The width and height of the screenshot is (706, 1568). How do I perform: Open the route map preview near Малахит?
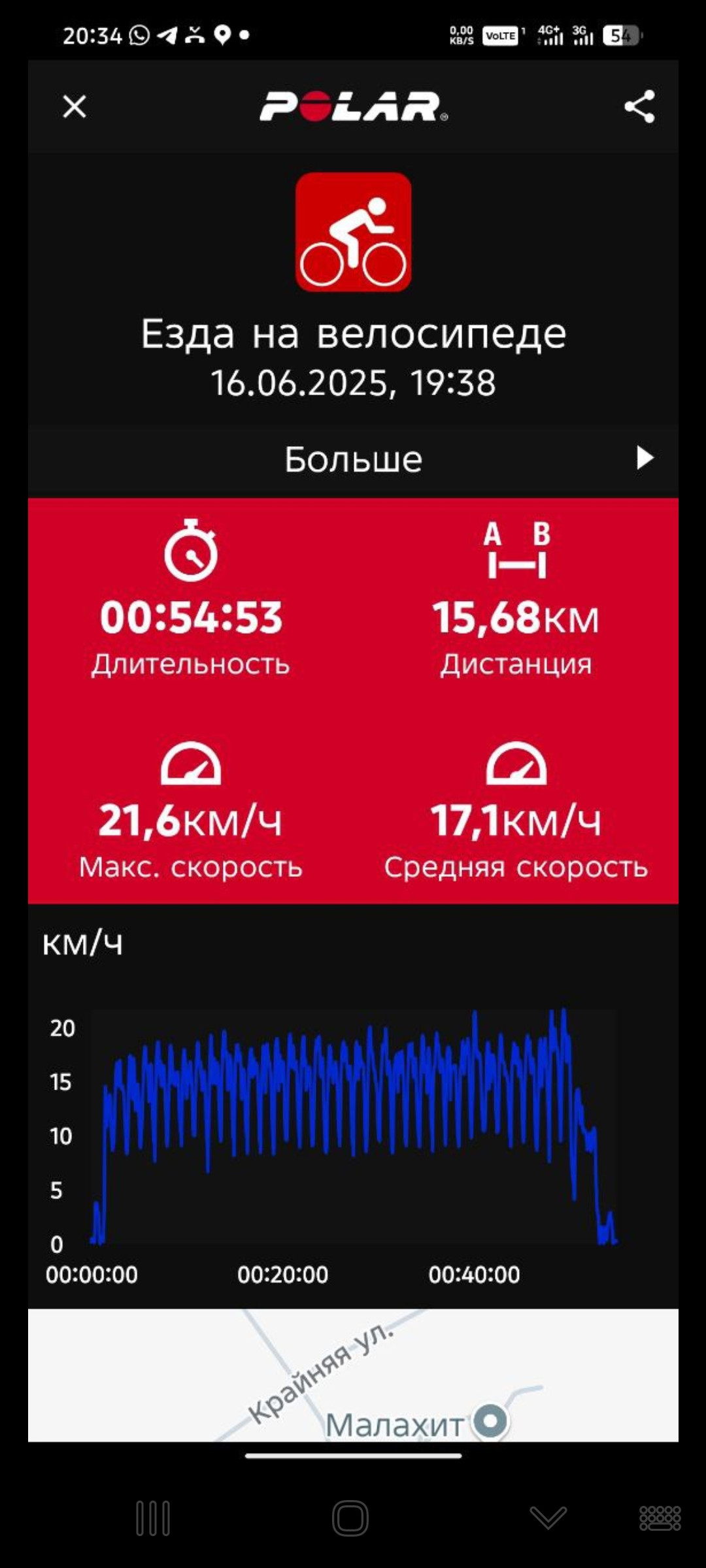pyautogui.click(x=353, y=1375)
